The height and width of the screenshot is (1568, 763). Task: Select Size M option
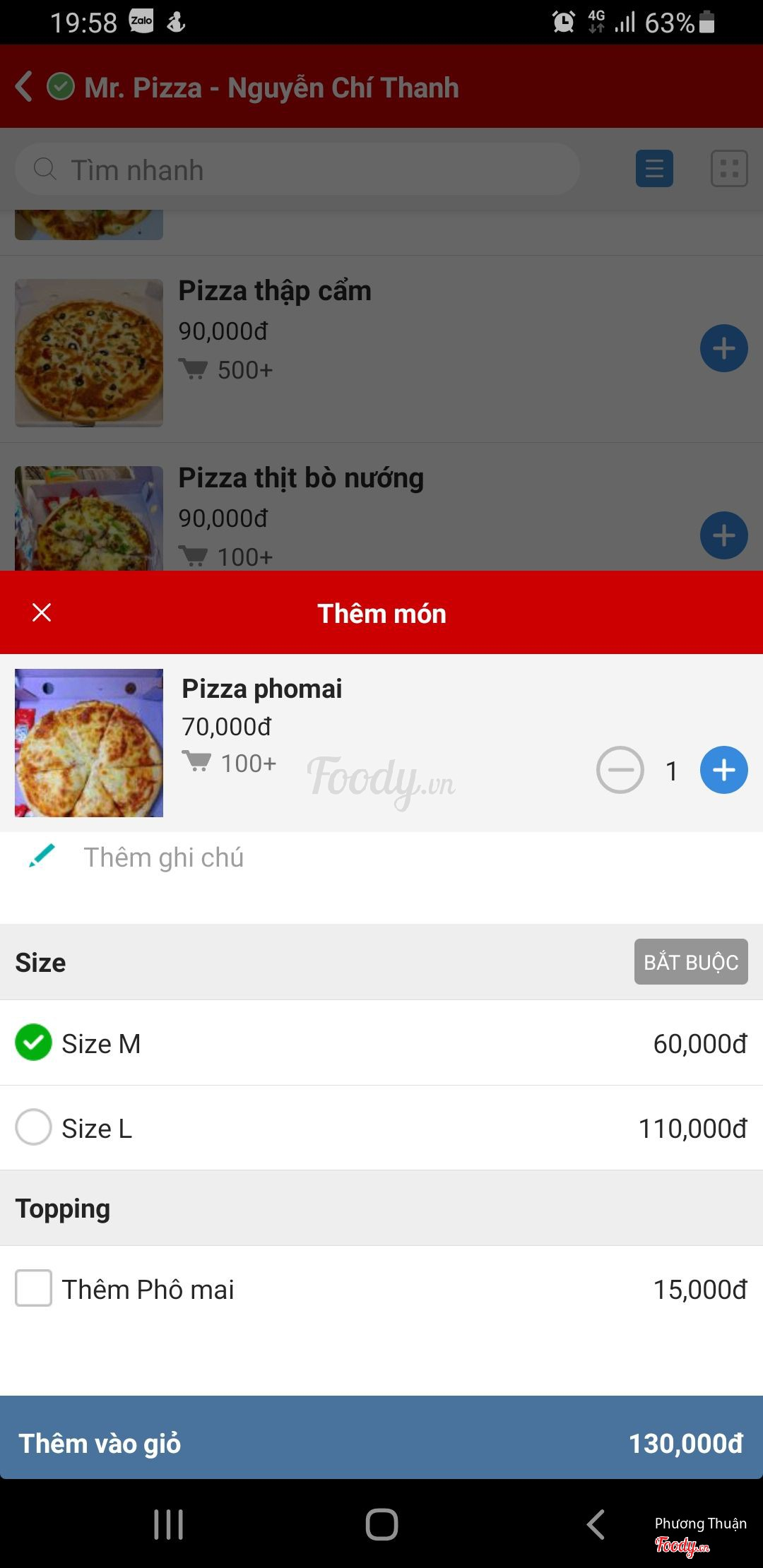click(33, 1043)
